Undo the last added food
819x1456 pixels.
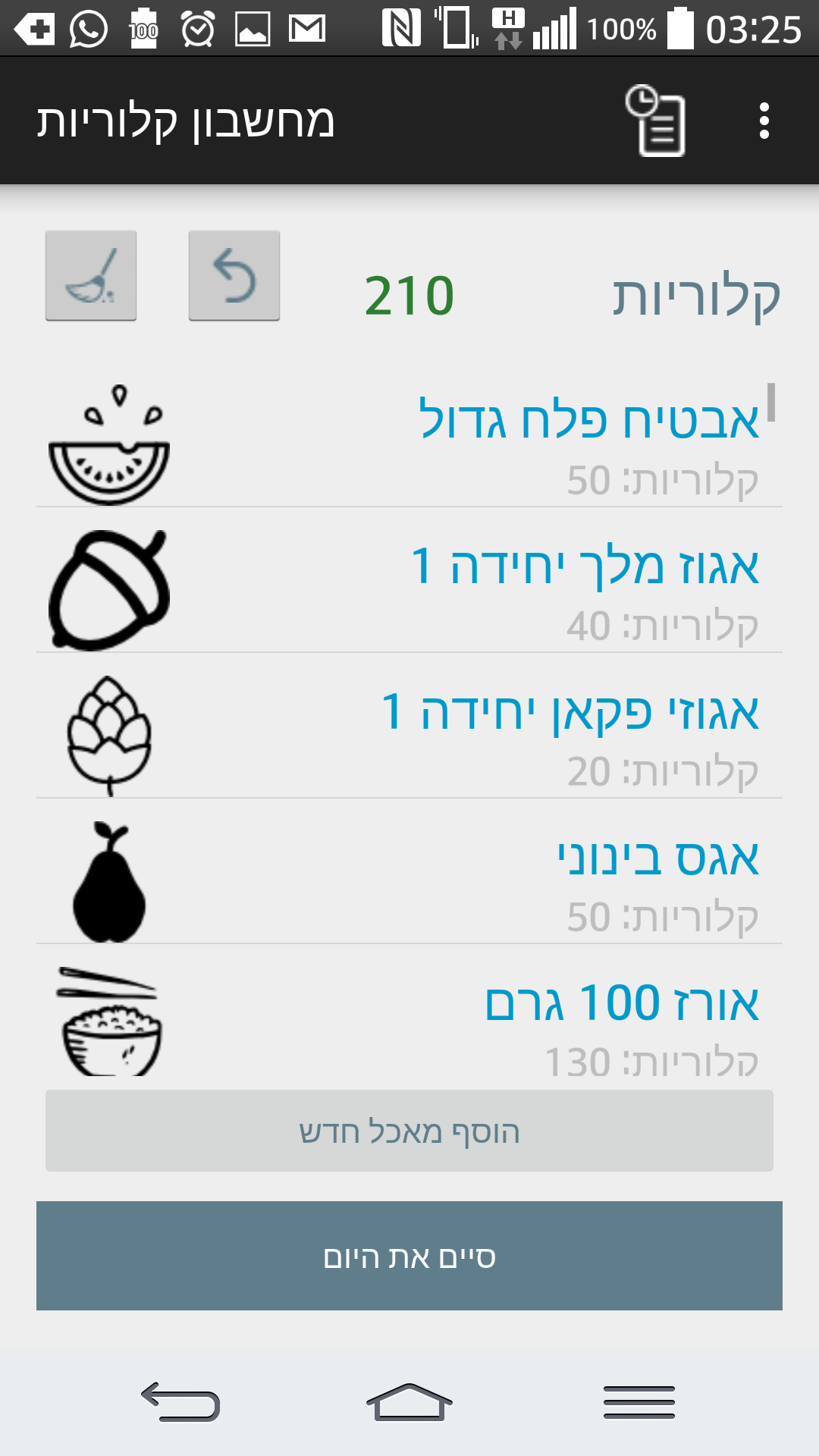pyautogui.click(x=234, y=275)
